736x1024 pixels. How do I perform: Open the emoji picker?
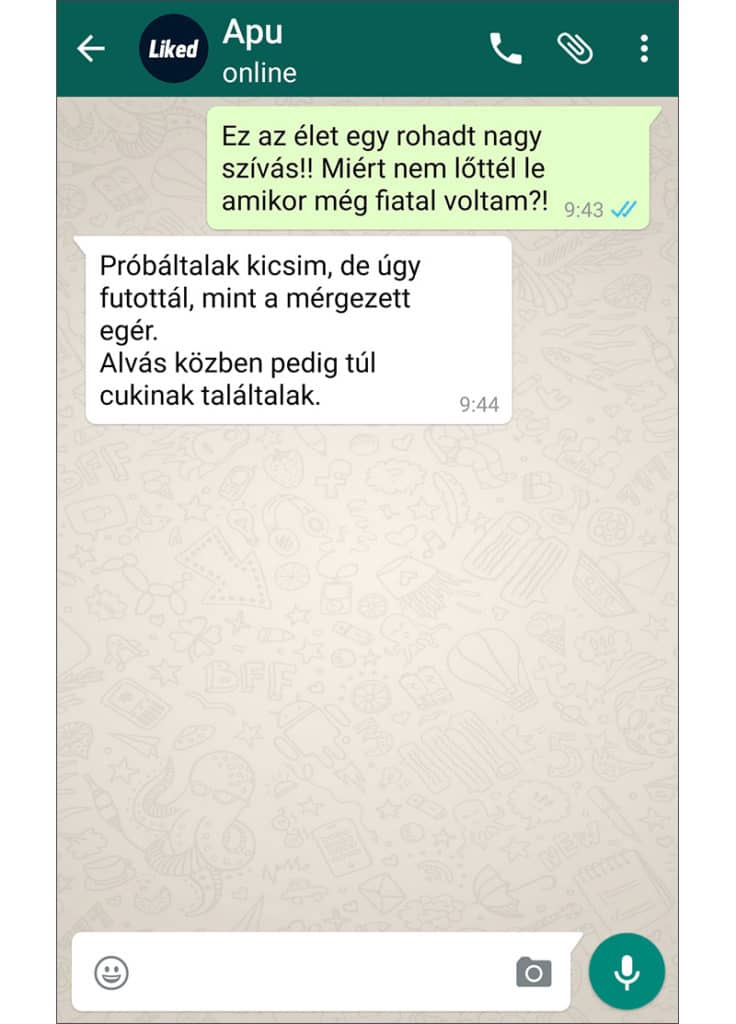coord(111,971)
